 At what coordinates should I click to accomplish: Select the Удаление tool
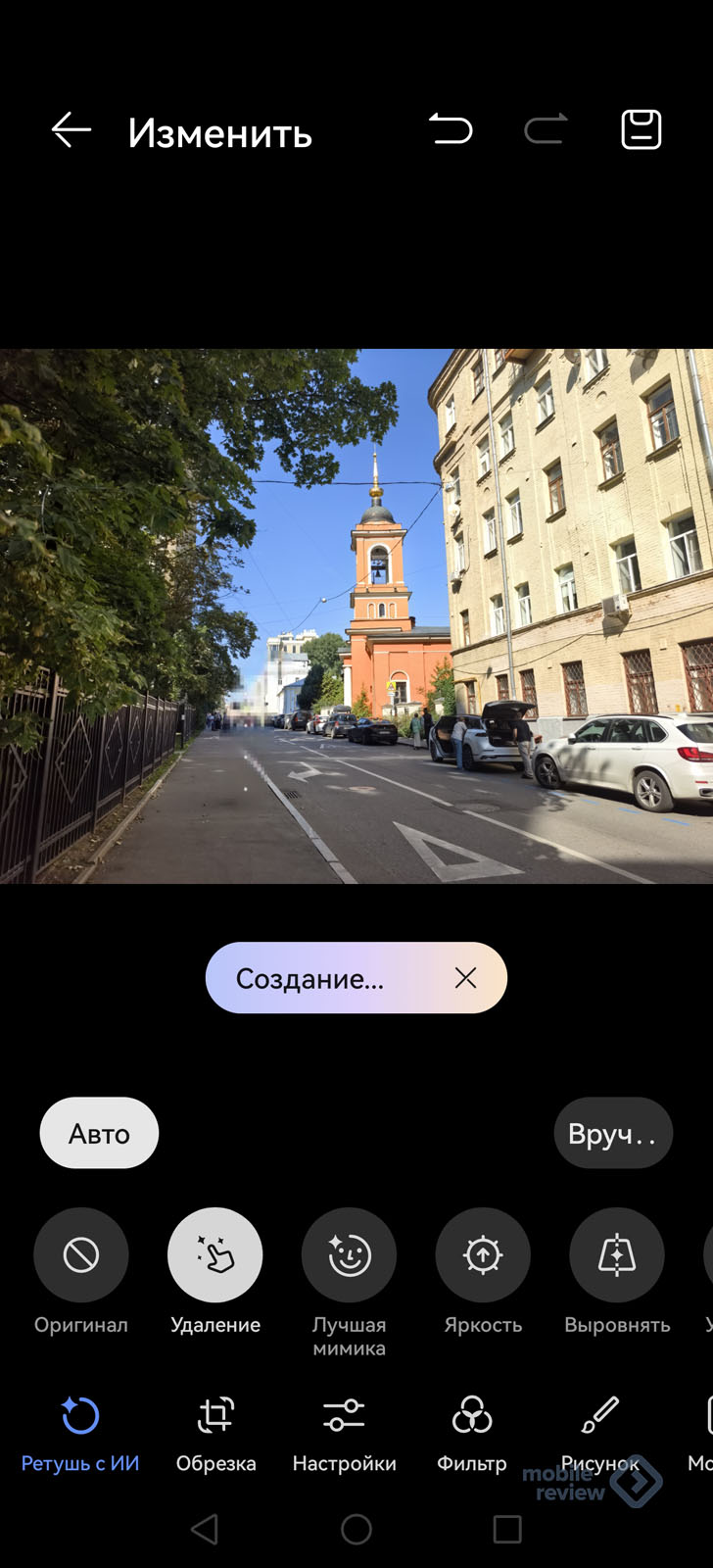coord(215,1255)
